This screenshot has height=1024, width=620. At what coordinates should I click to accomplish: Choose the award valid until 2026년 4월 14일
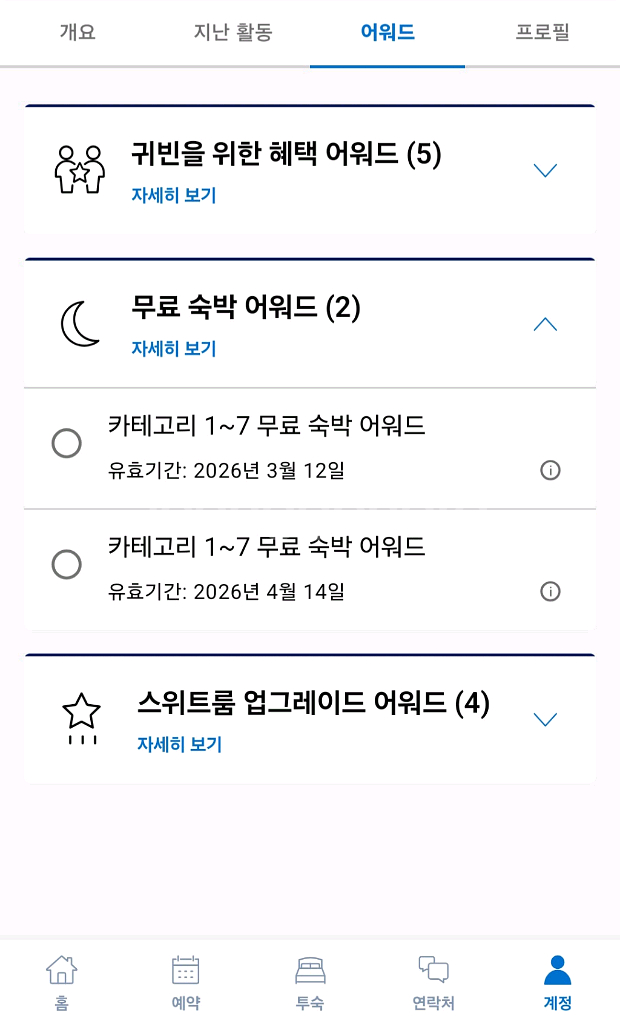pyautogui.click(x=66, y=564)
